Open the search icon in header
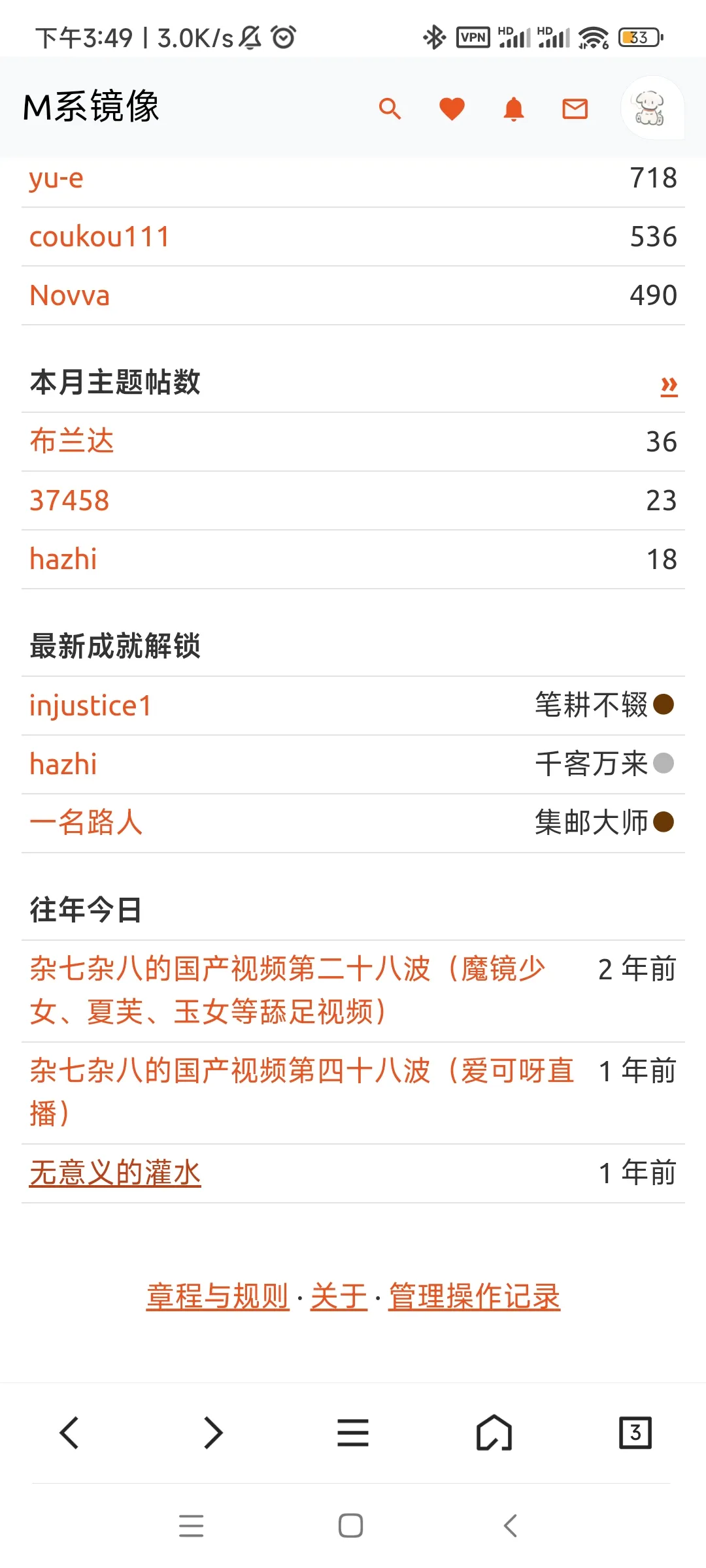The width and height of the screenshot is (706, 1568). (x=390, y=108)
